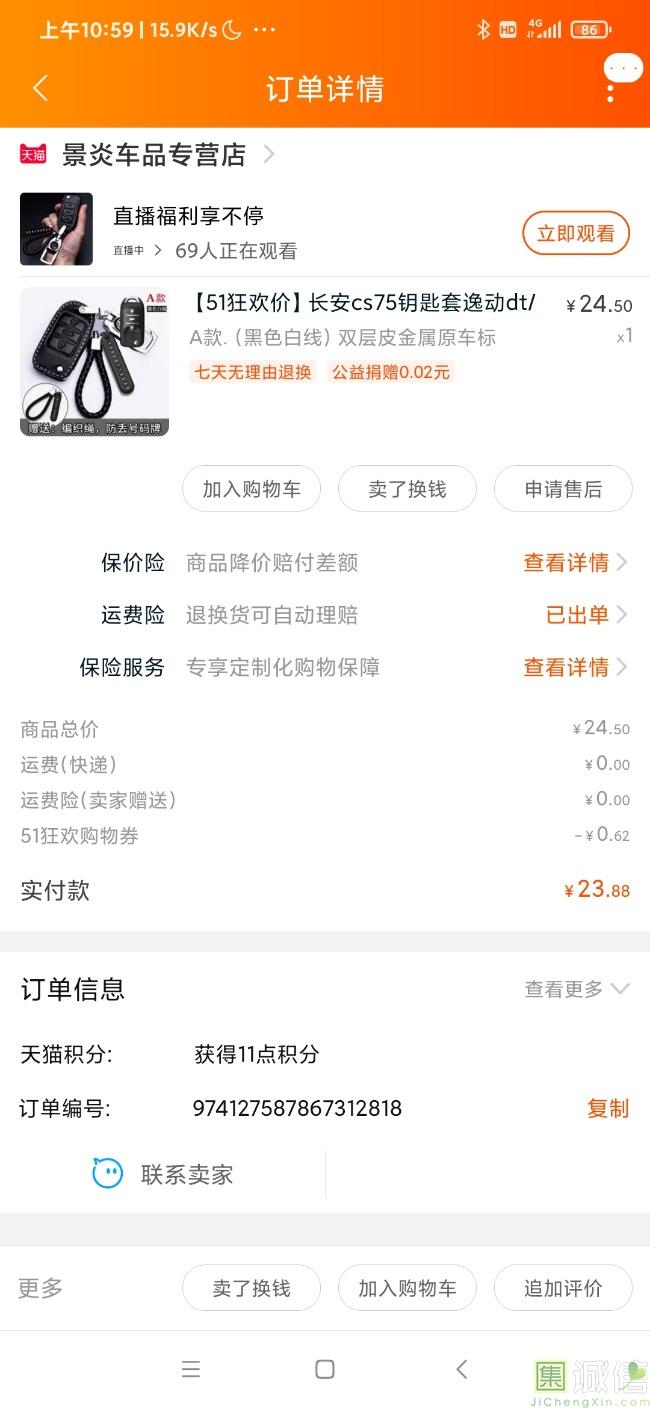650x1408 pixels.
Task: Add a follow-up review via 追加评价
Action: point(563,1288)
